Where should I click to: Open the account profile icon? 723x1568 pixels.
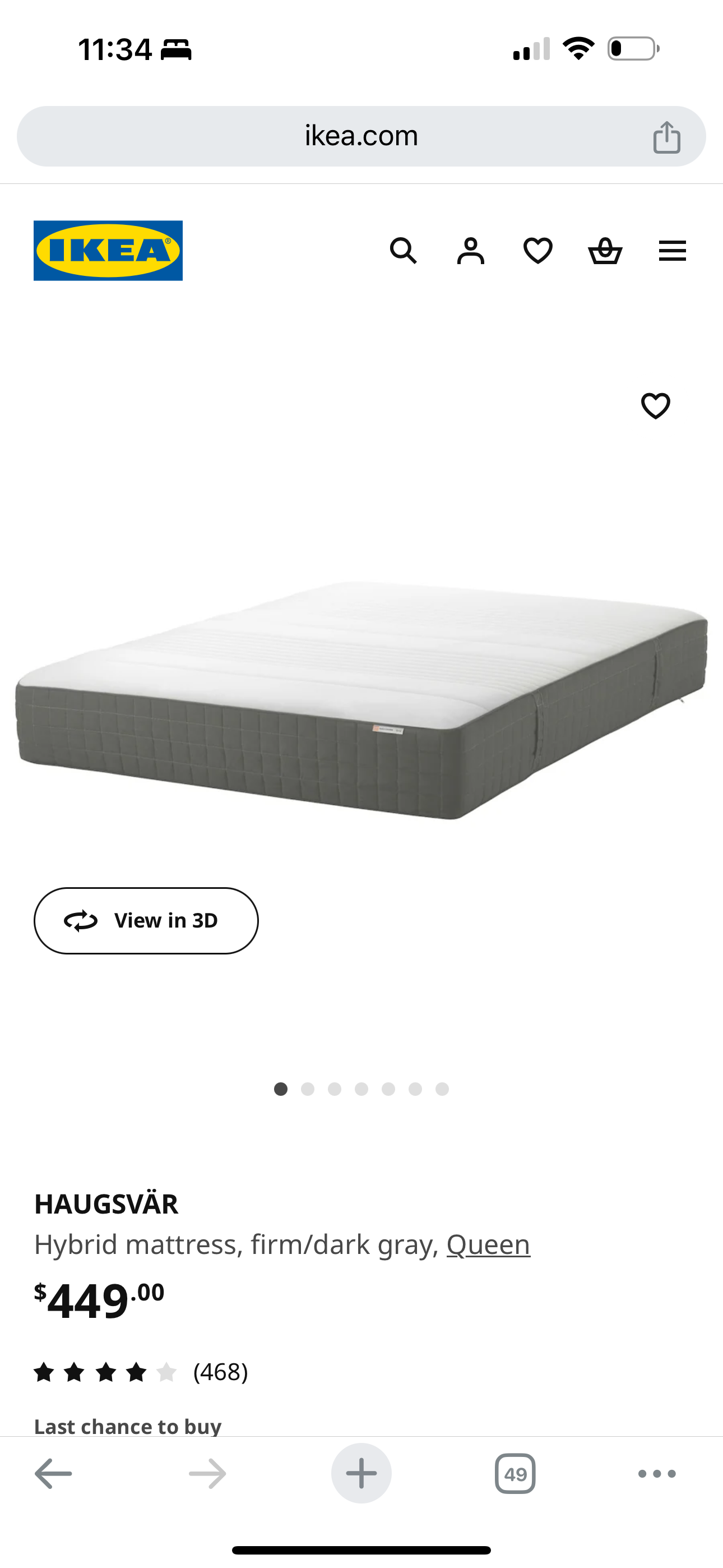470,251
